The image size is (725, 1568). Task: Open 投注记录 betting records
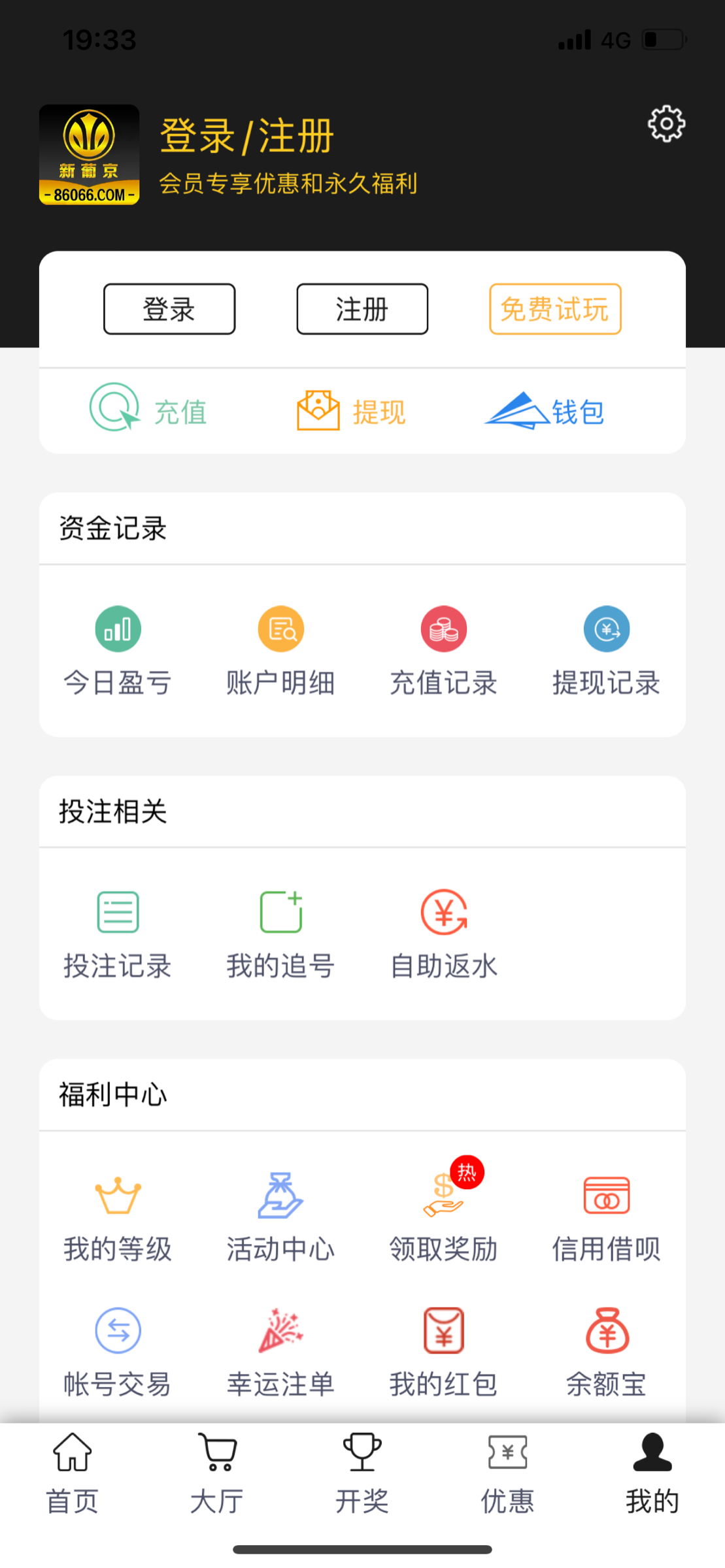118,933
